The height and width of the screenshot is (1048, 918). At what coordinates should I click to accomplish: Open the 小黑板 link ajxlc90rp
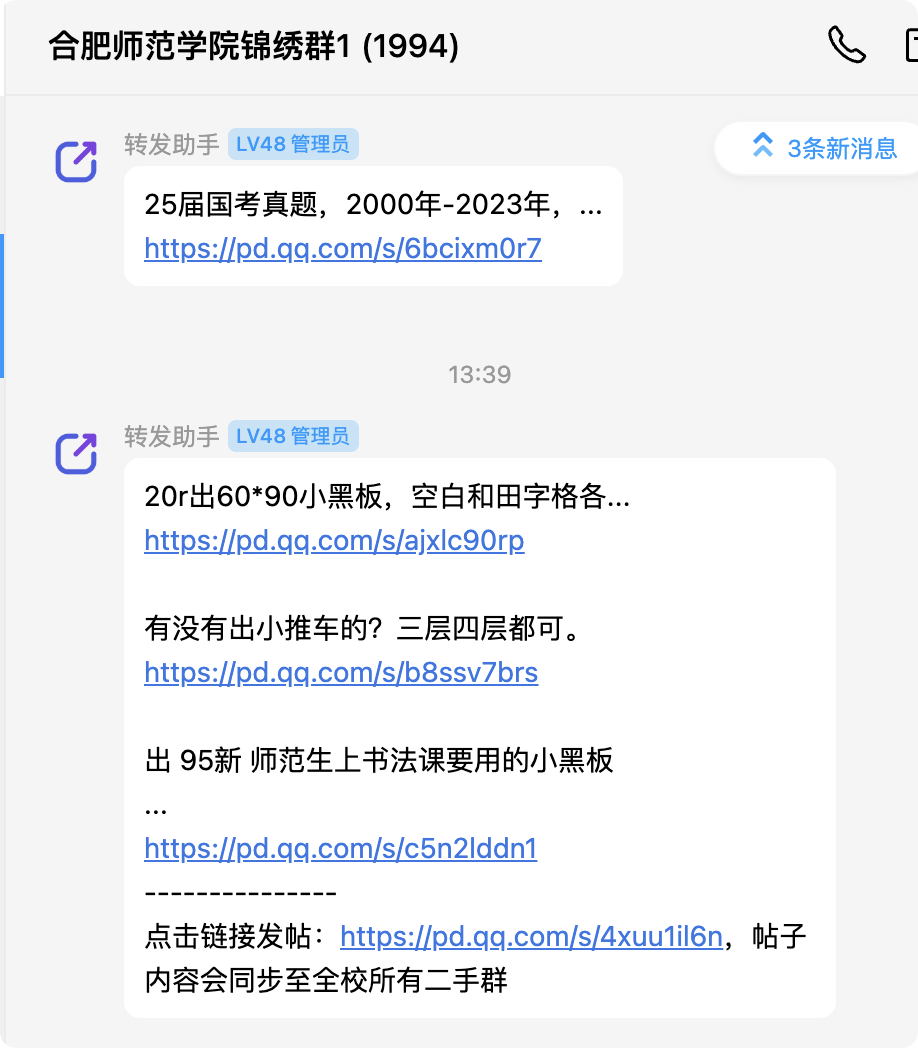click(335, 541)
